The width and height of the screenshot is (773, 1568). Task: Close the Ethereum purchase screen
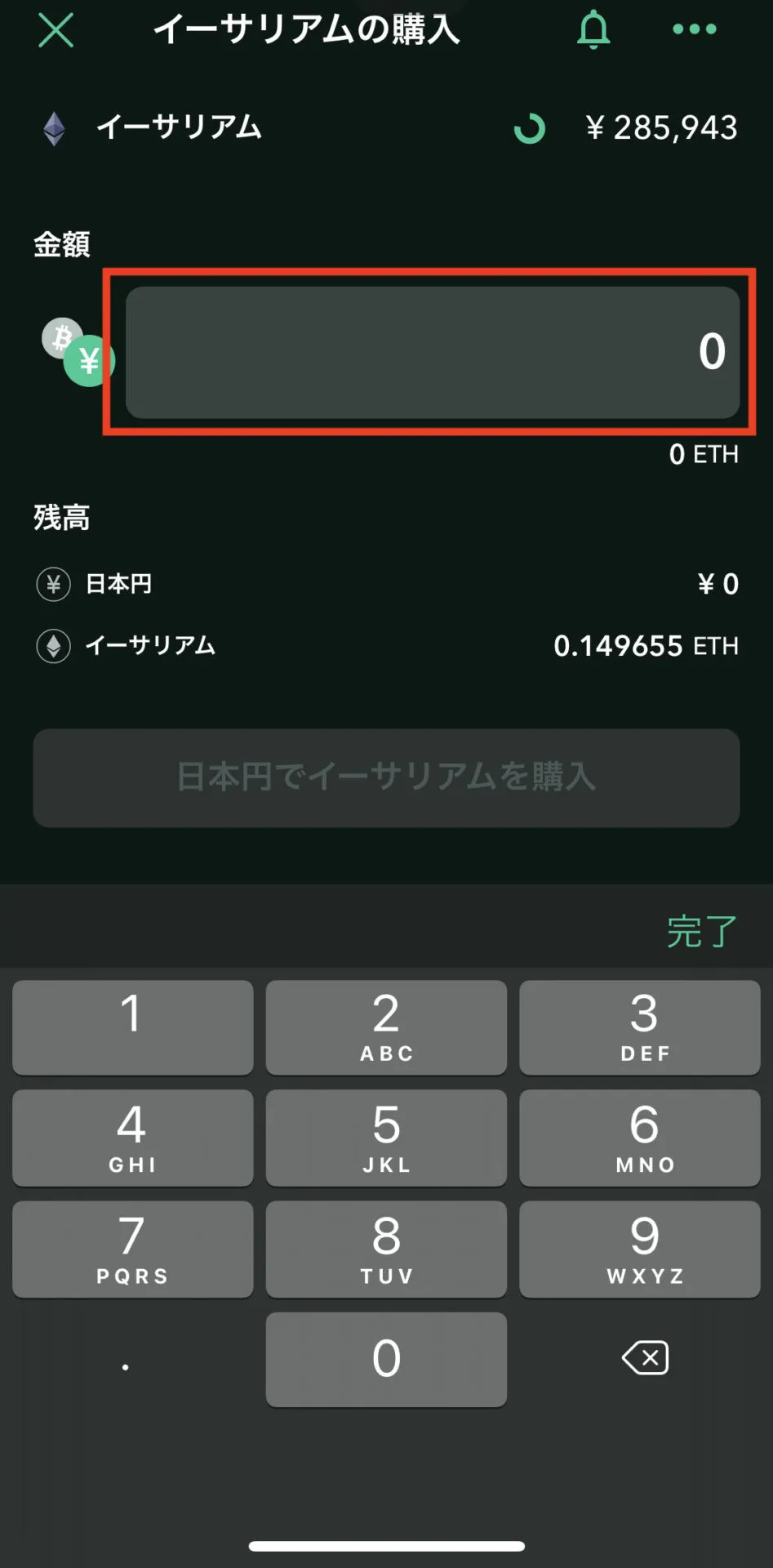56,31
